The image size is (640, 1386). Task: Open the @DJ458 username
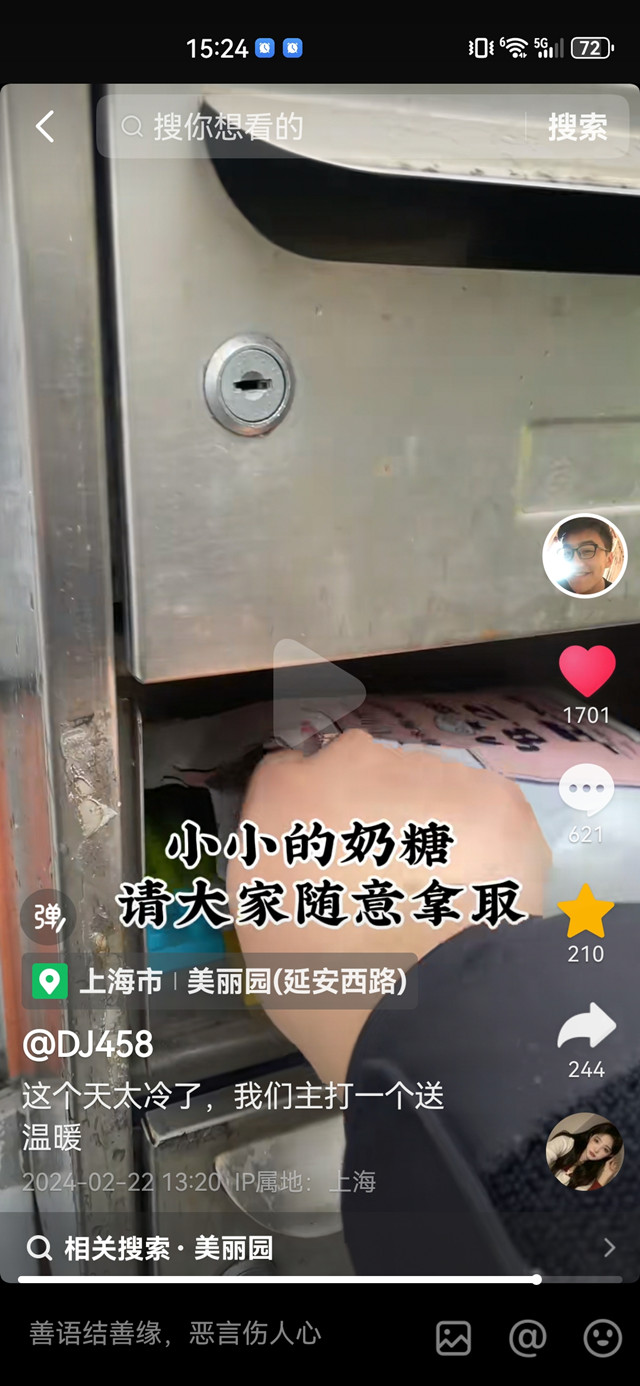[x=88, y=1044]
